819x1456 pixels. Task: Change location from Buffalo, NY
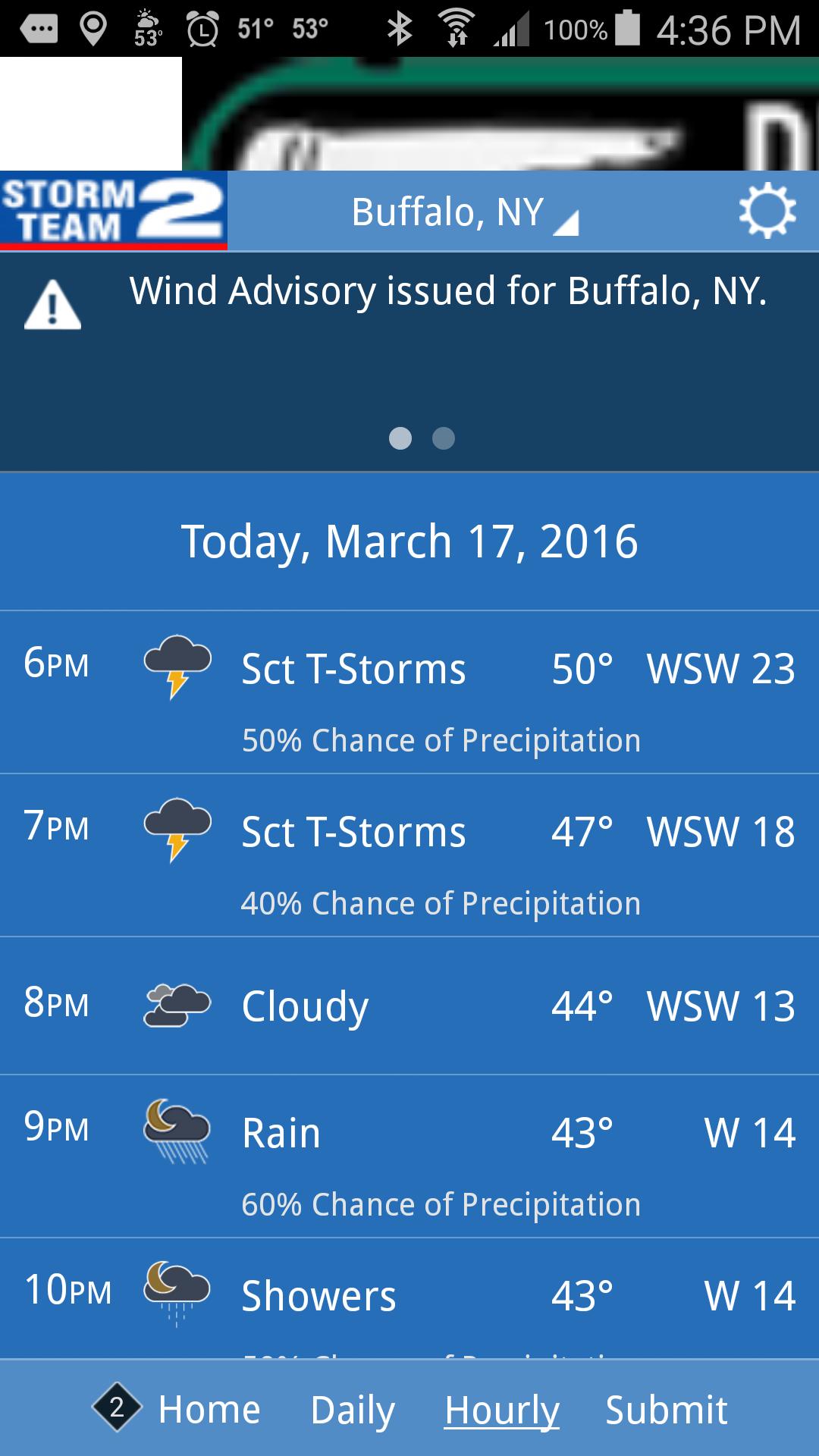point(463,213)
